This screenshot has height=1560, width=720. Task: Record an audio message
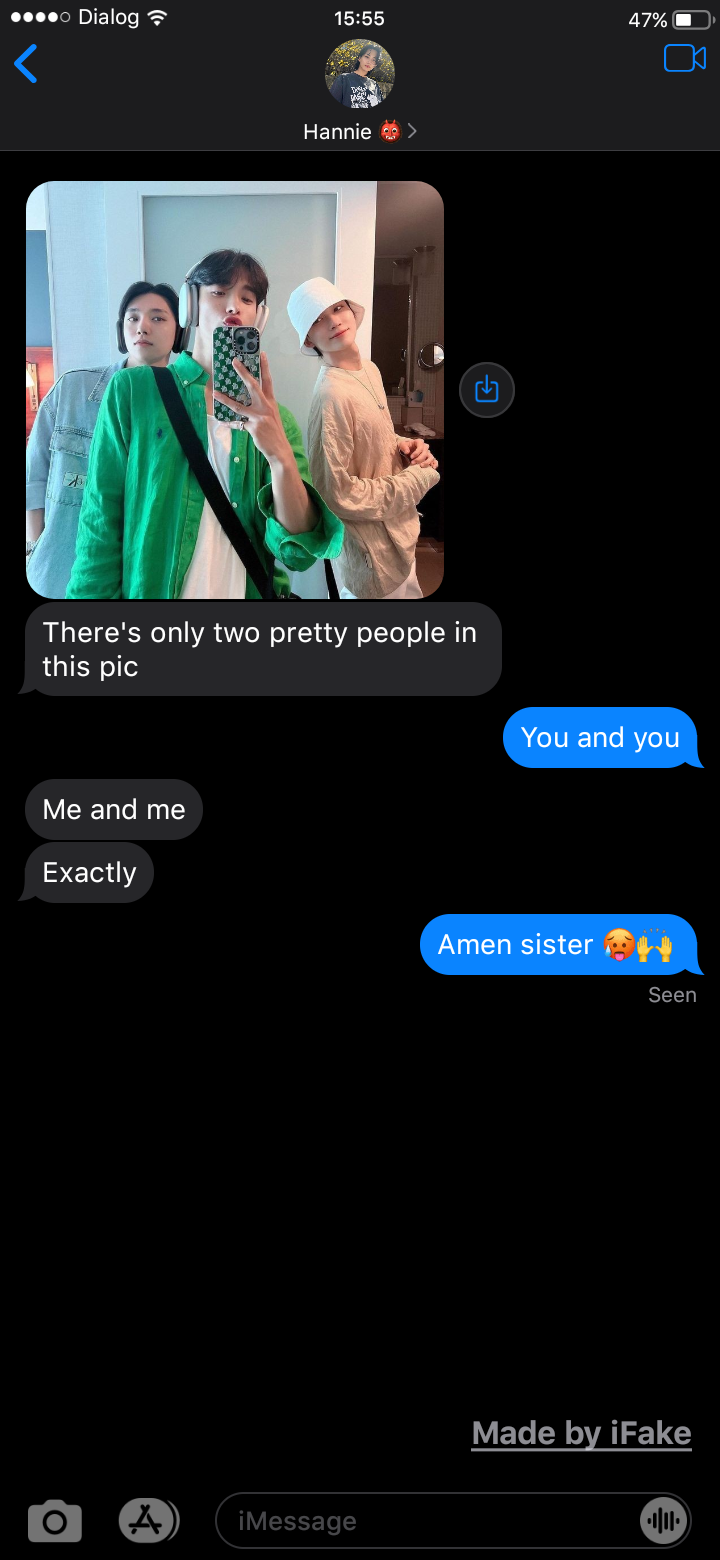pos(663,1521)
